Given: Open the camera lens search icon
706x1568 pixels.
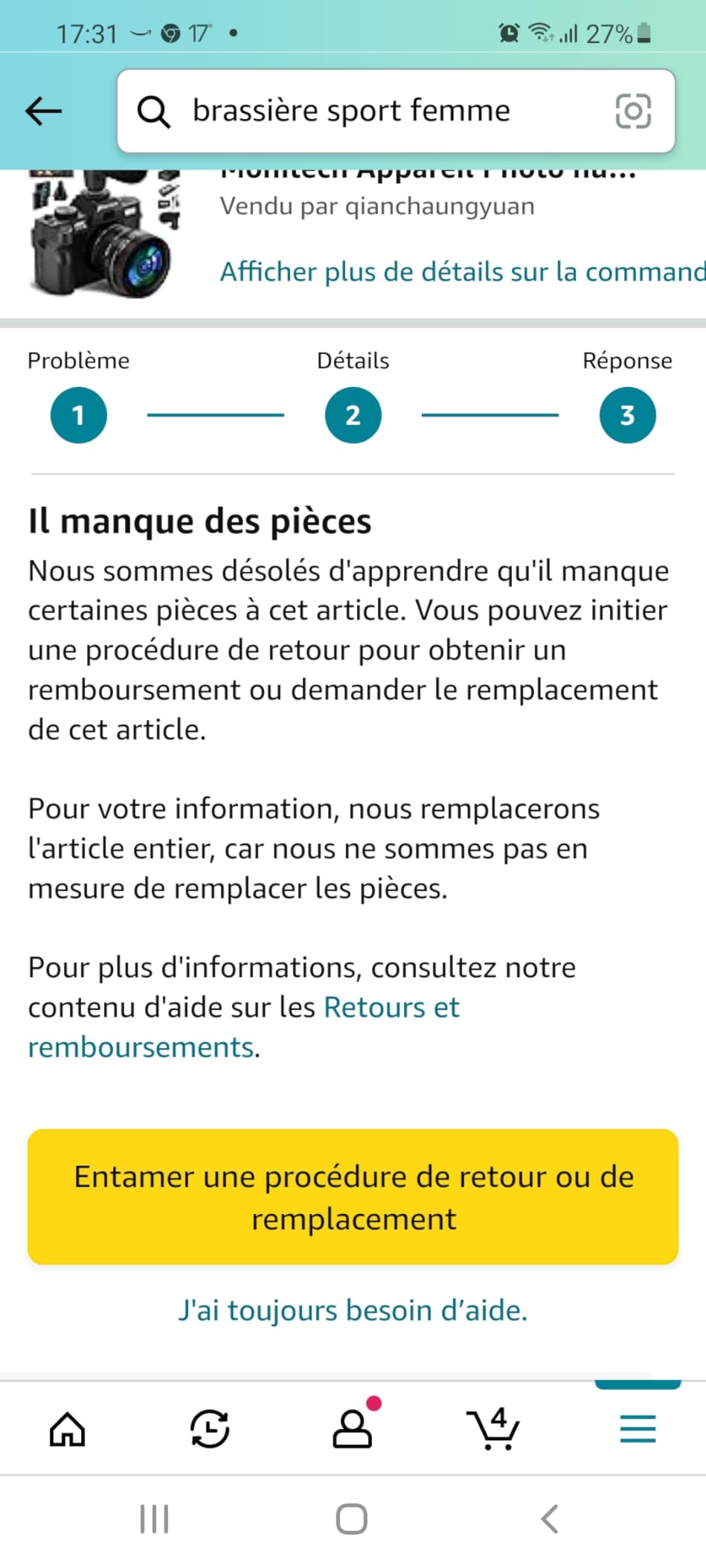Looking at the screenshot, I should point(633,112).
